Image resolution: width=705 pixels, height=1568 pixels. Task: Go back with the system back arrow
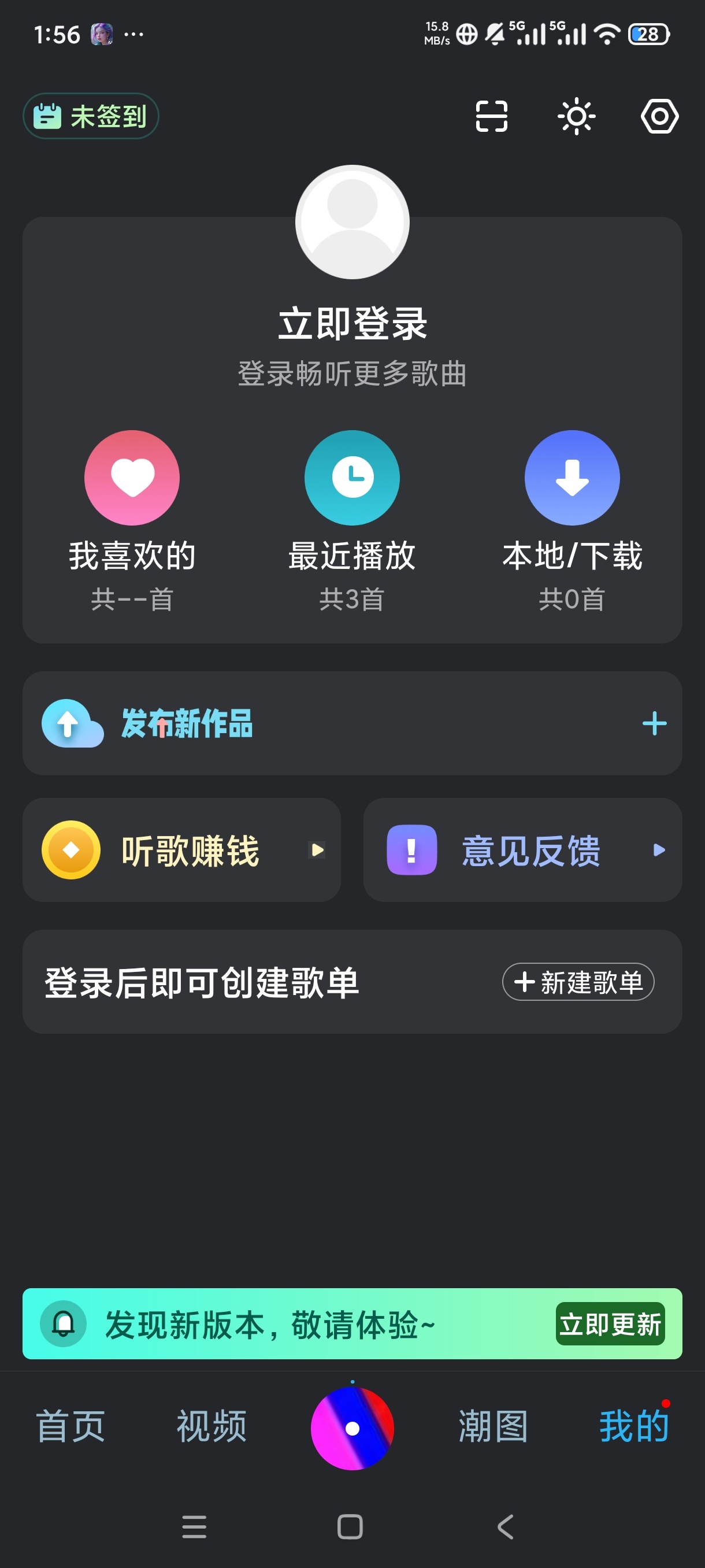tap(506, 1526)
